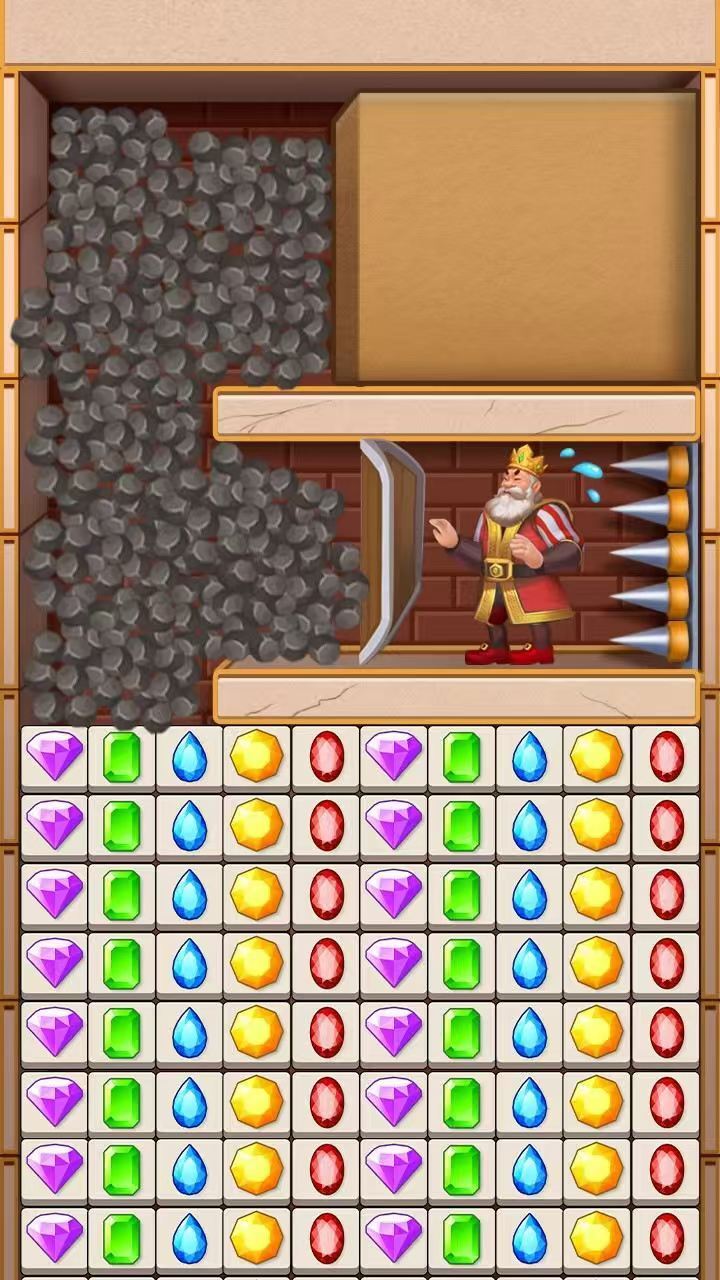Select the first green emerald in the top row
720x1280 pixels.
point(122,756)
